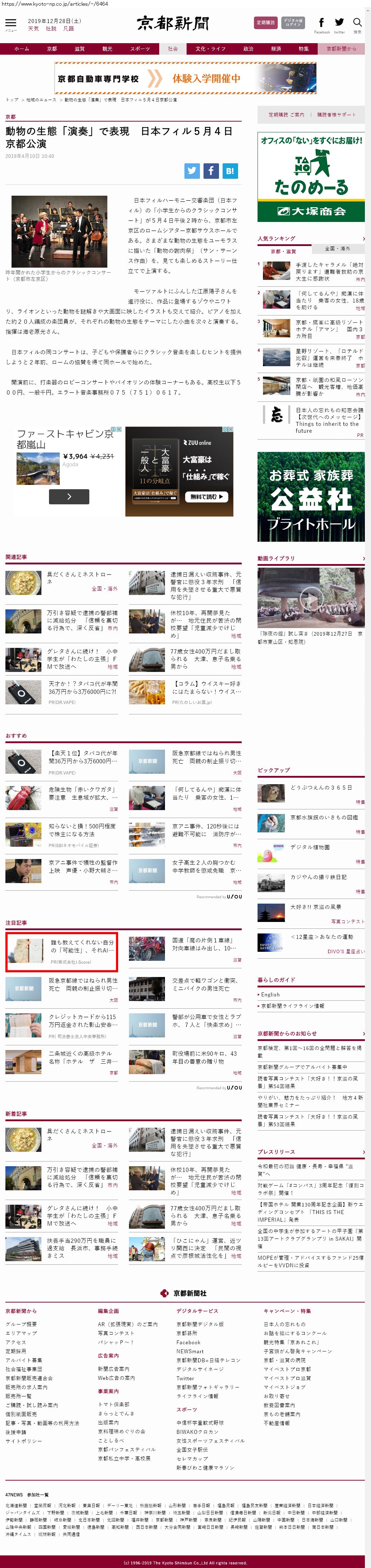This screenshot has height=1568, width=371.
Task: Open Kyoto Shimbun's Facebook page icon
Action: point(321,23)
